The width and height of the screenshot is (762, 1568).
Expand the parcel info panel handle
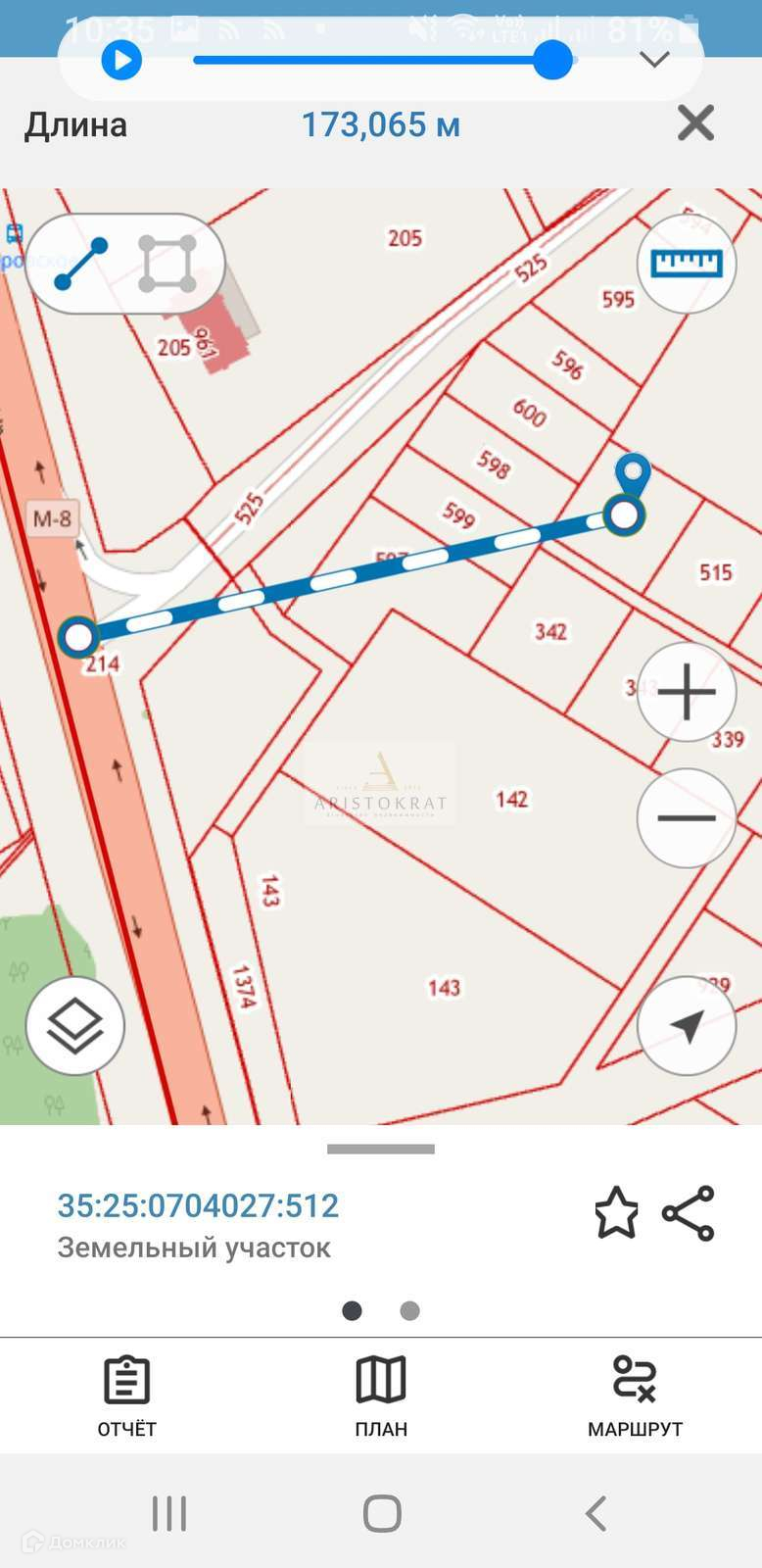pyautogui.click(x=381, y=1149)
